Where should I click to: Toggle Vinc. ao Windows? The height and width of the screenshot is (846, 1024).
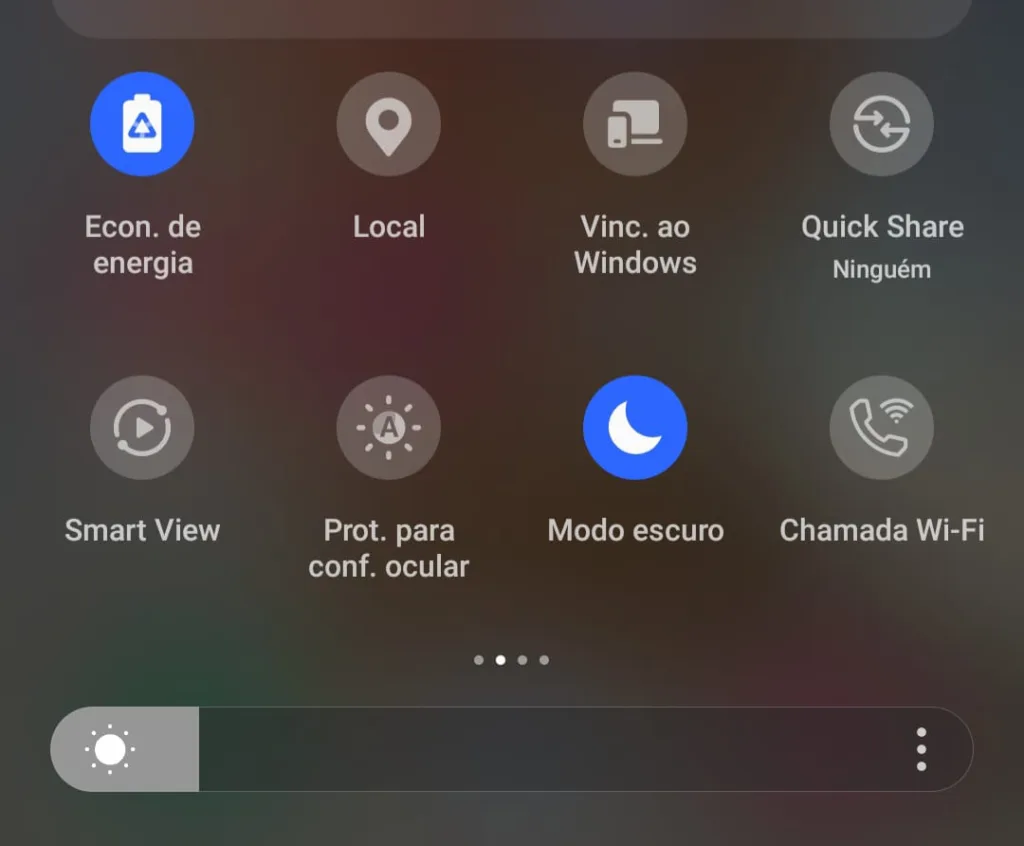tap(635, 124)
